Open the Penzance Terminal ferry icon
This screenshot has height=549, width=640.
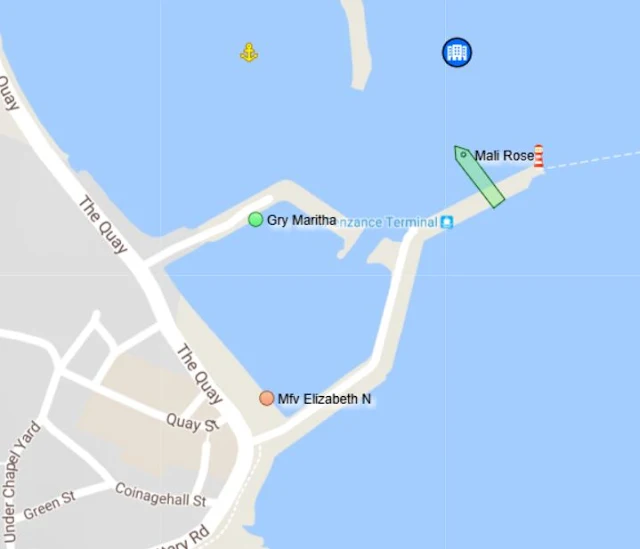pos(447,222)
